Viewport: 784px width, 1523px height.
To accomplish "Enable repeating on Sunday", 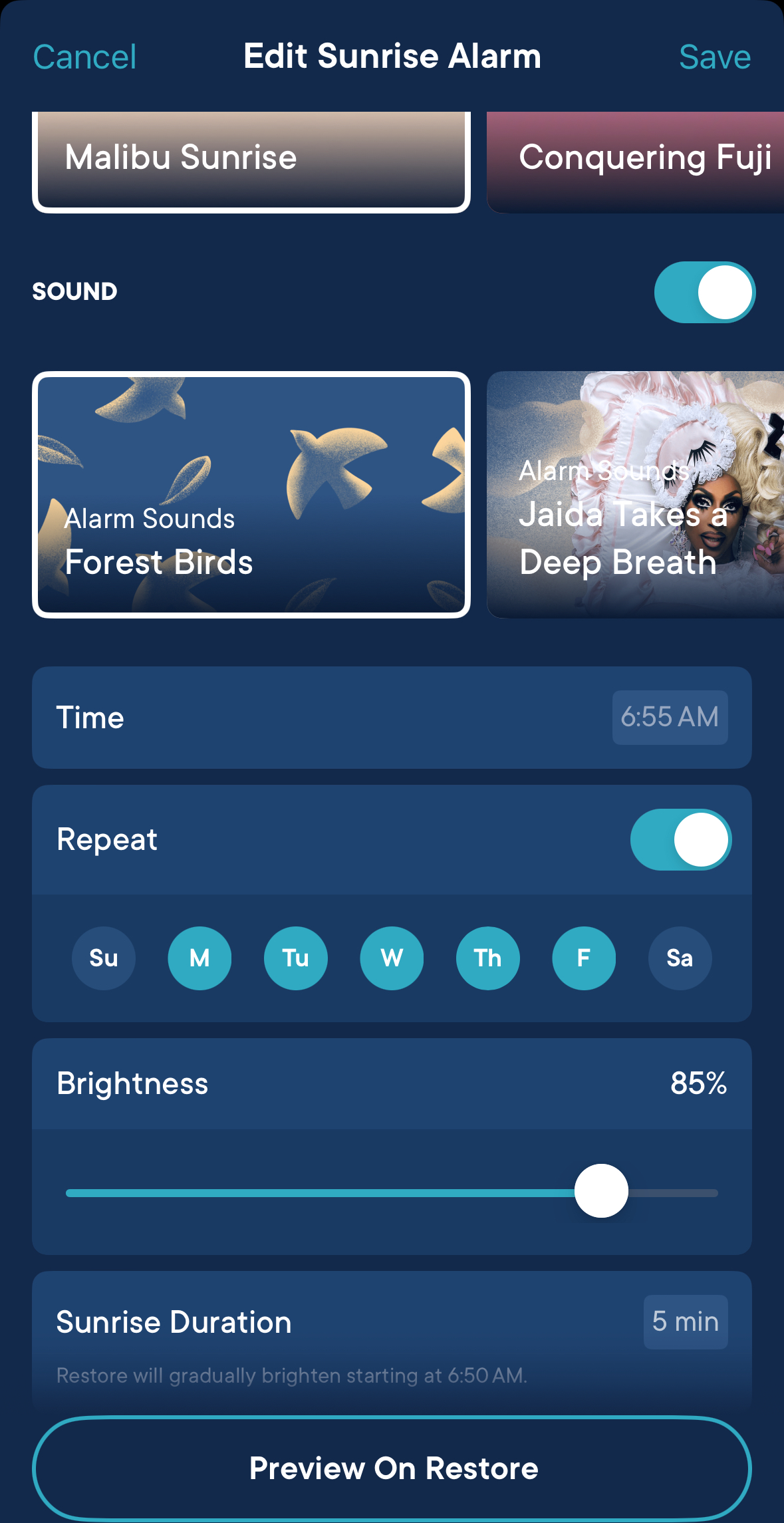I will tap(103, 958).
